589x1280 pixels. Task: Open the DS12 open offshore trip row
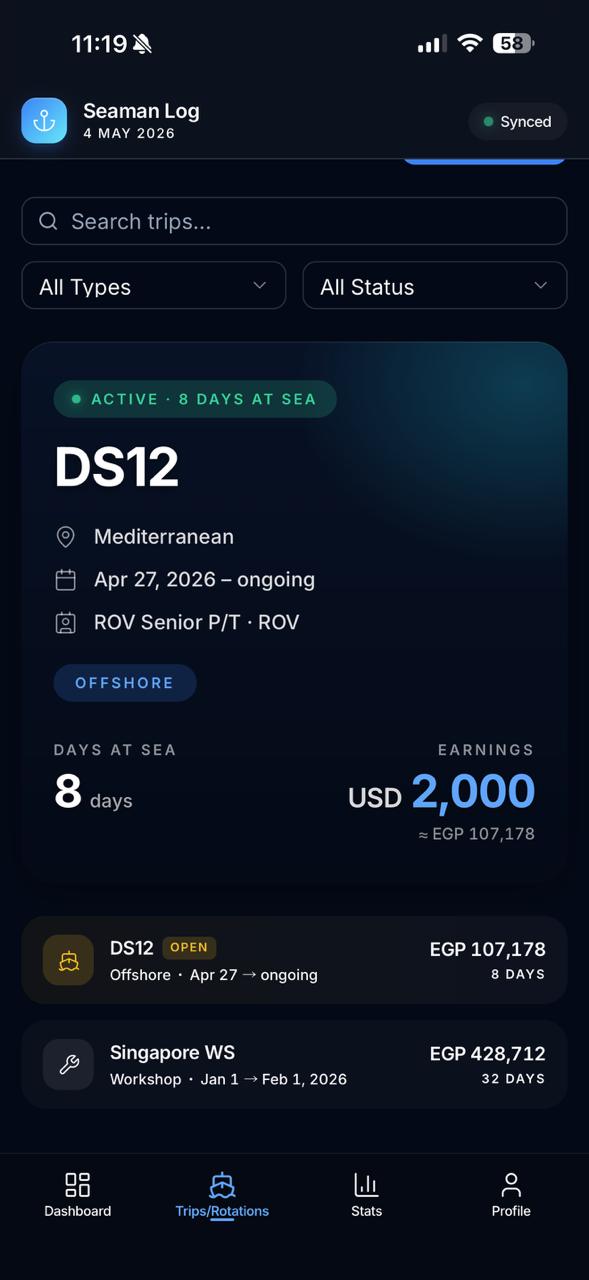(294, 960)
